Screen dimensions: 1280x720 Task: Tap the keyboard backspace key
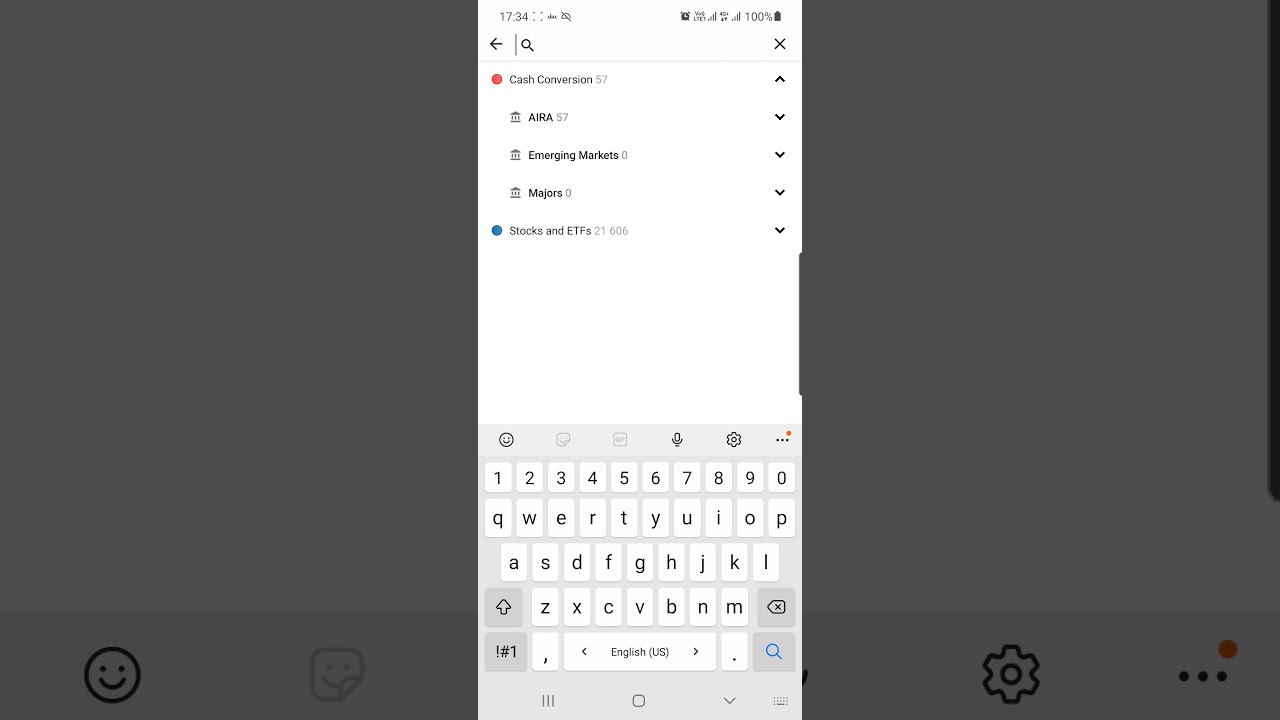776,607
